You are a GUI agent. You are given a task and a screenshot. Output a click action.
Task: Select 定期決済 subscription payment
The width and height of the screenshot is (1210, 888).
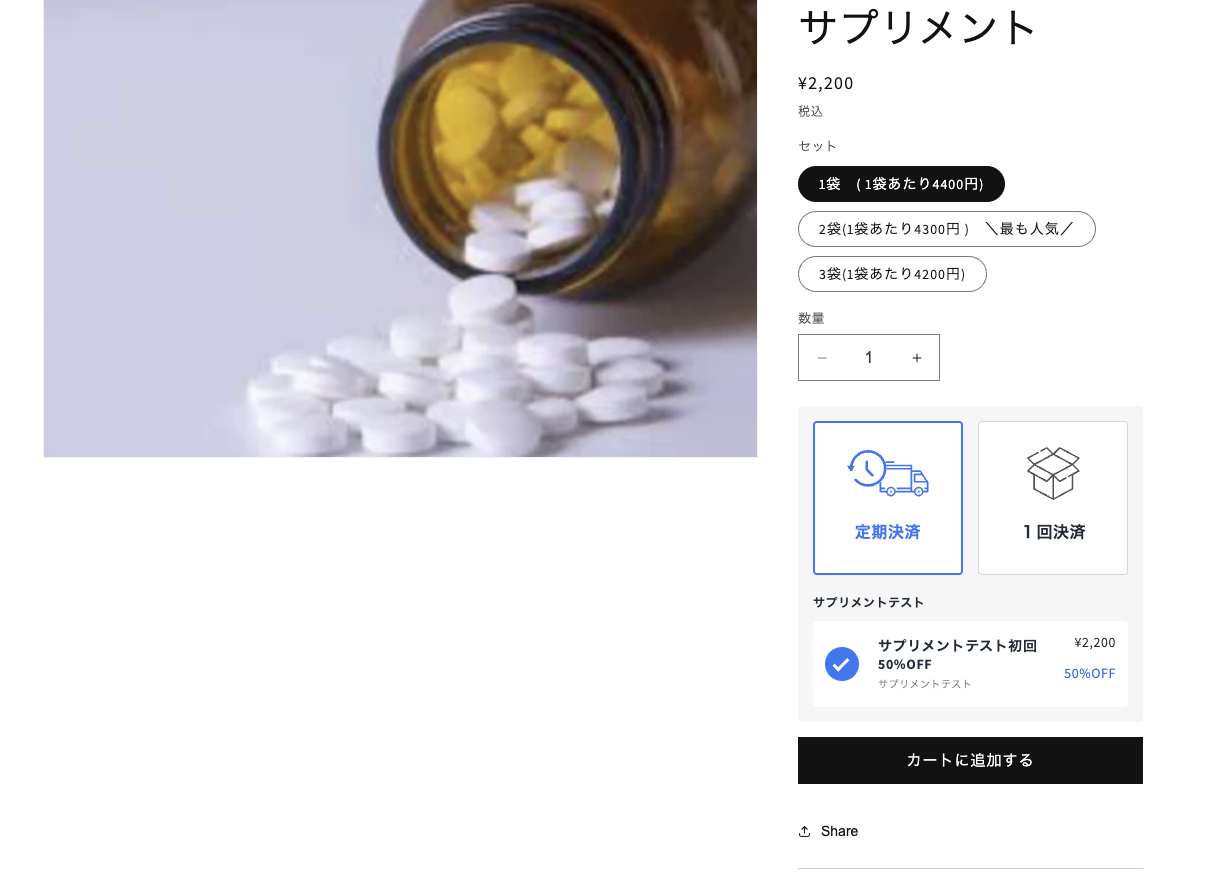tap(888, 498)
